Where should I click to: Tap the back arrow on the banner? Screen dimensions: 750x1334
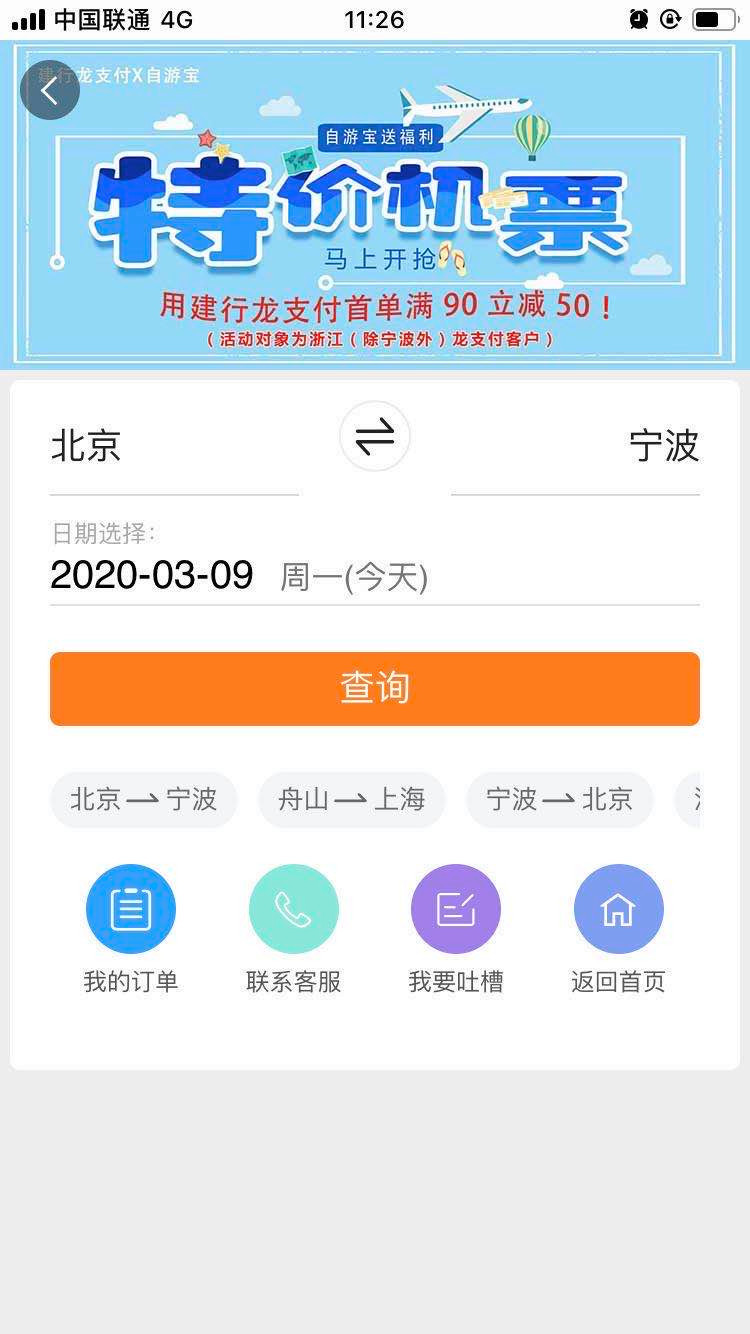click(49, 90)
